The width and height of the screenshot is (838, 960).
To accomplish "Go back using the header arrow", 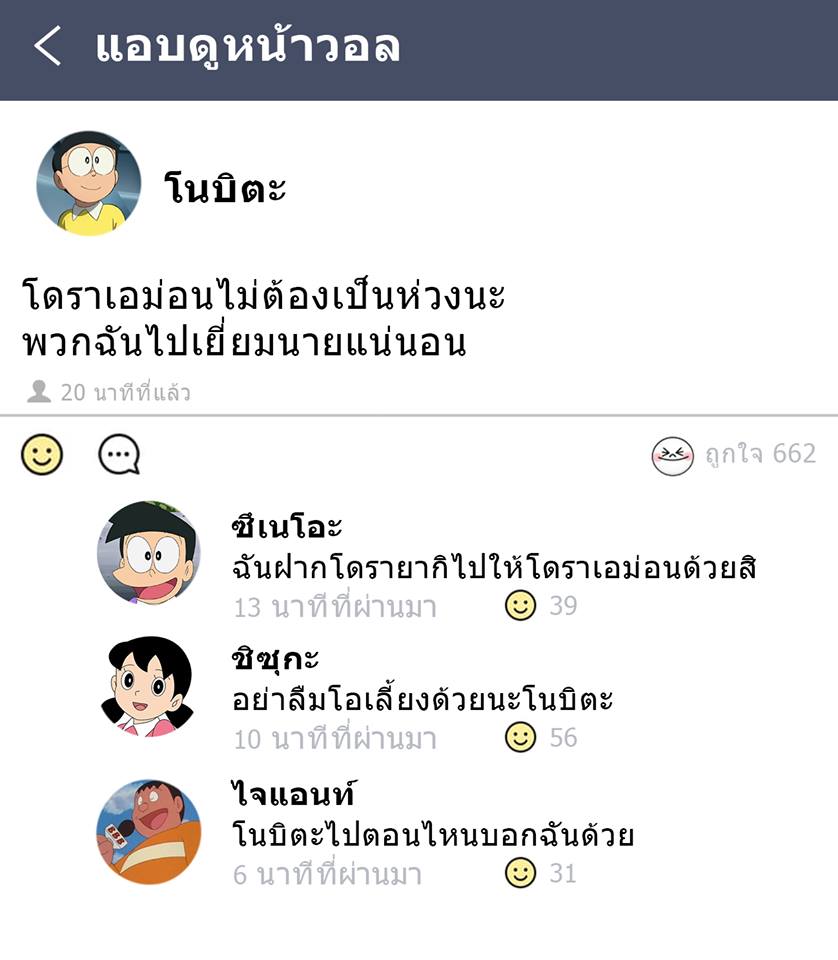I will coord(48,46).
